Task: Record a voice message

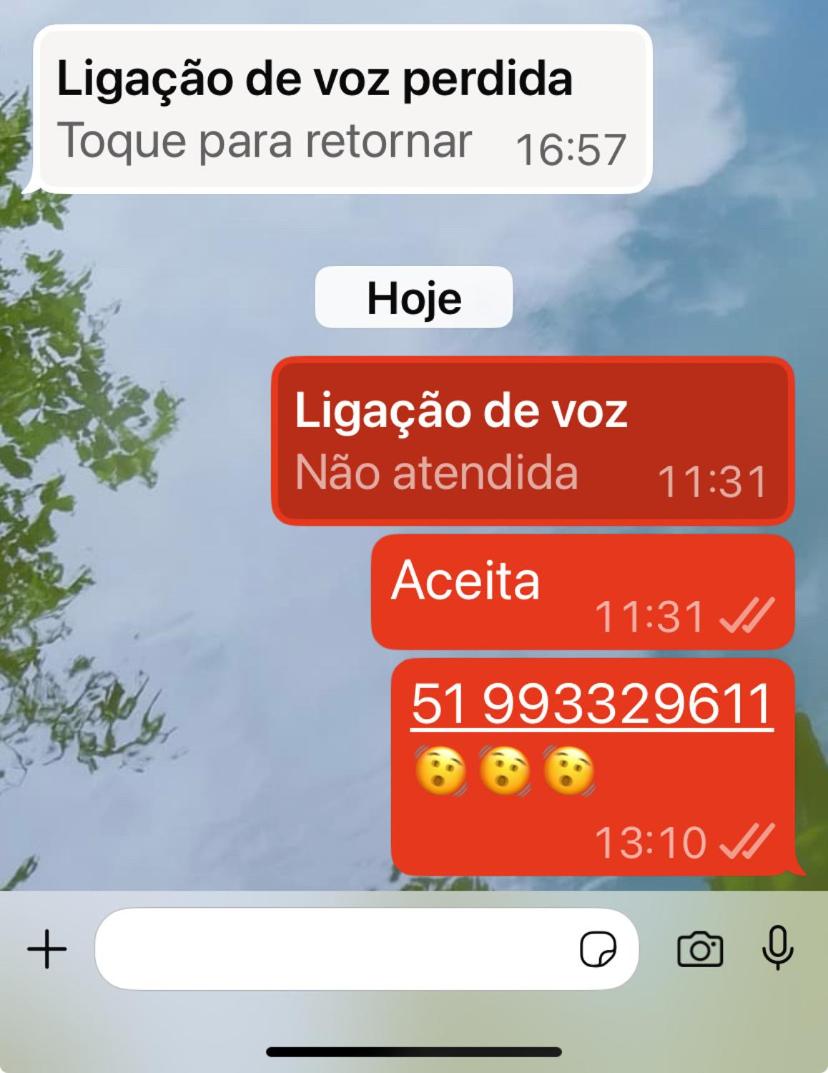Action: [777, 948]
